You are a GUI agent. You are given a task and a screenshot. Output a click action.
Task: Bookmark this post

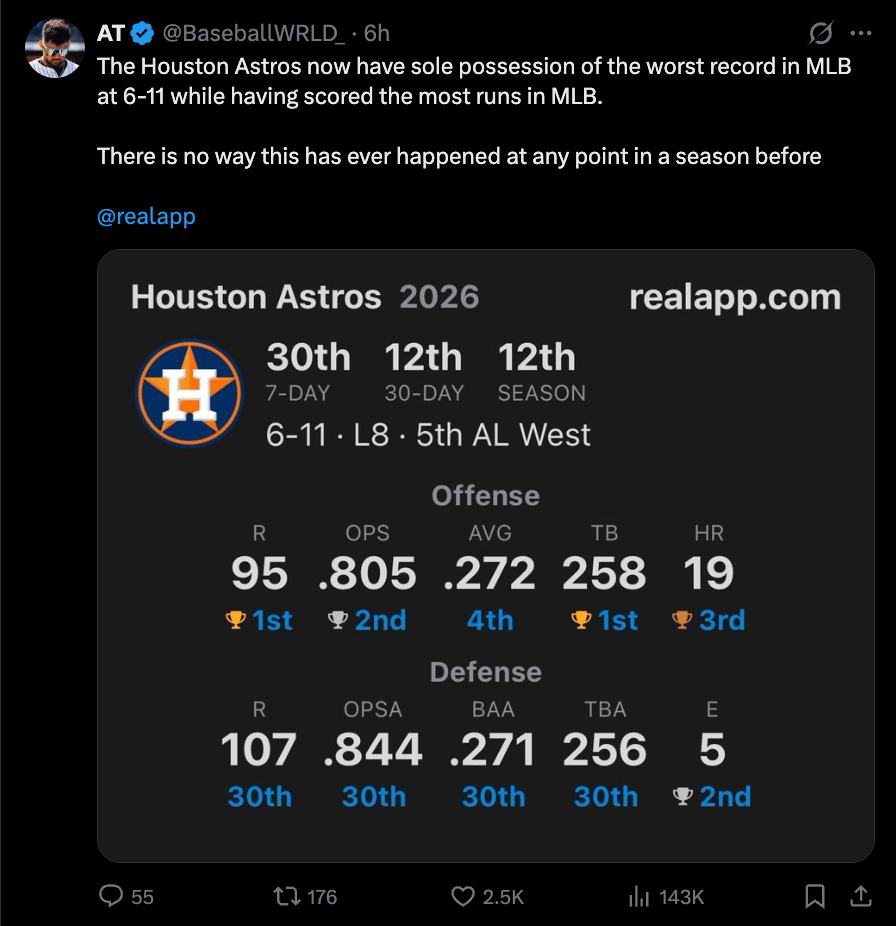(815, 896)
